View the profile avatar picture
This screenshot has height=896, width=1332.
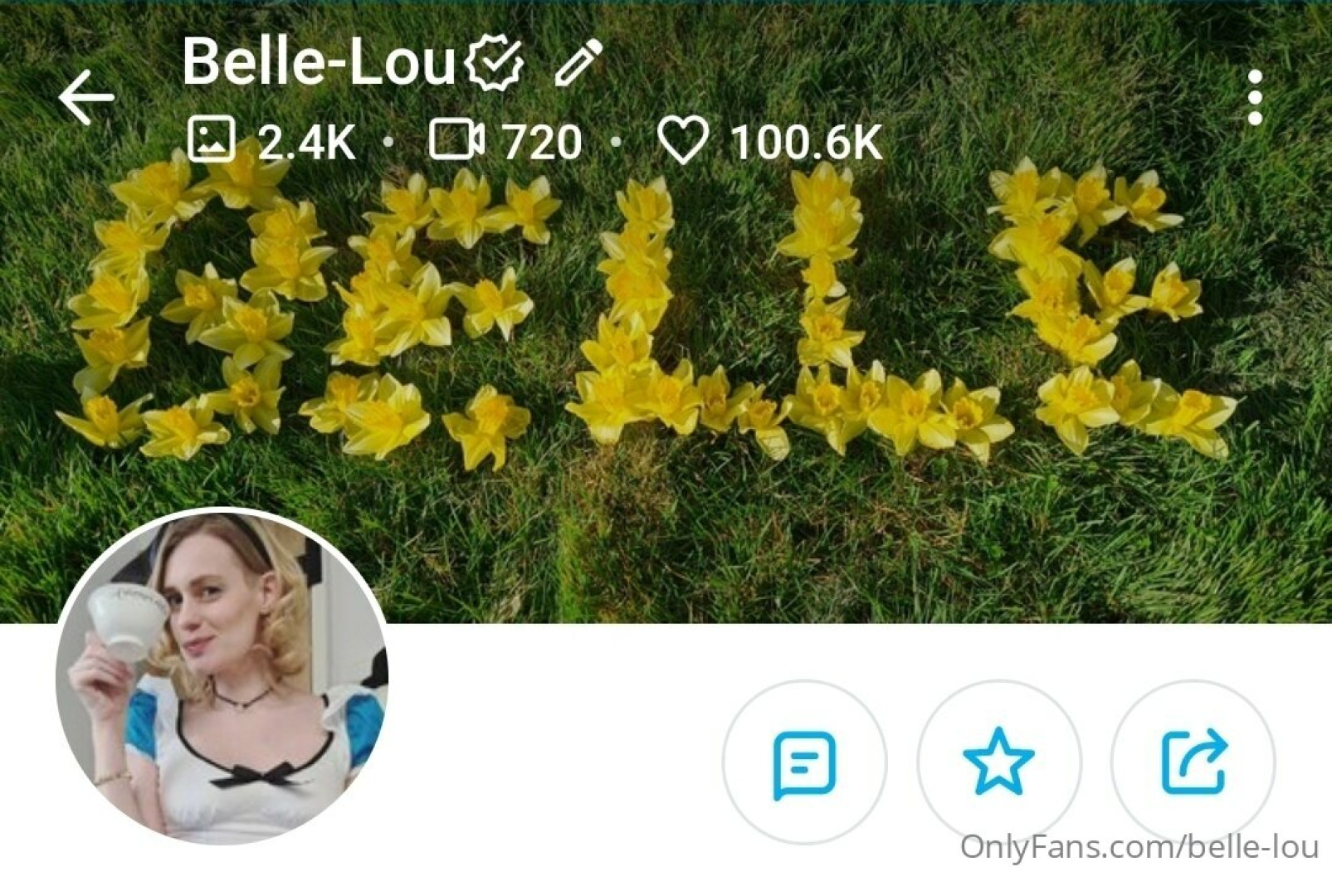click(x=222, y=676)
